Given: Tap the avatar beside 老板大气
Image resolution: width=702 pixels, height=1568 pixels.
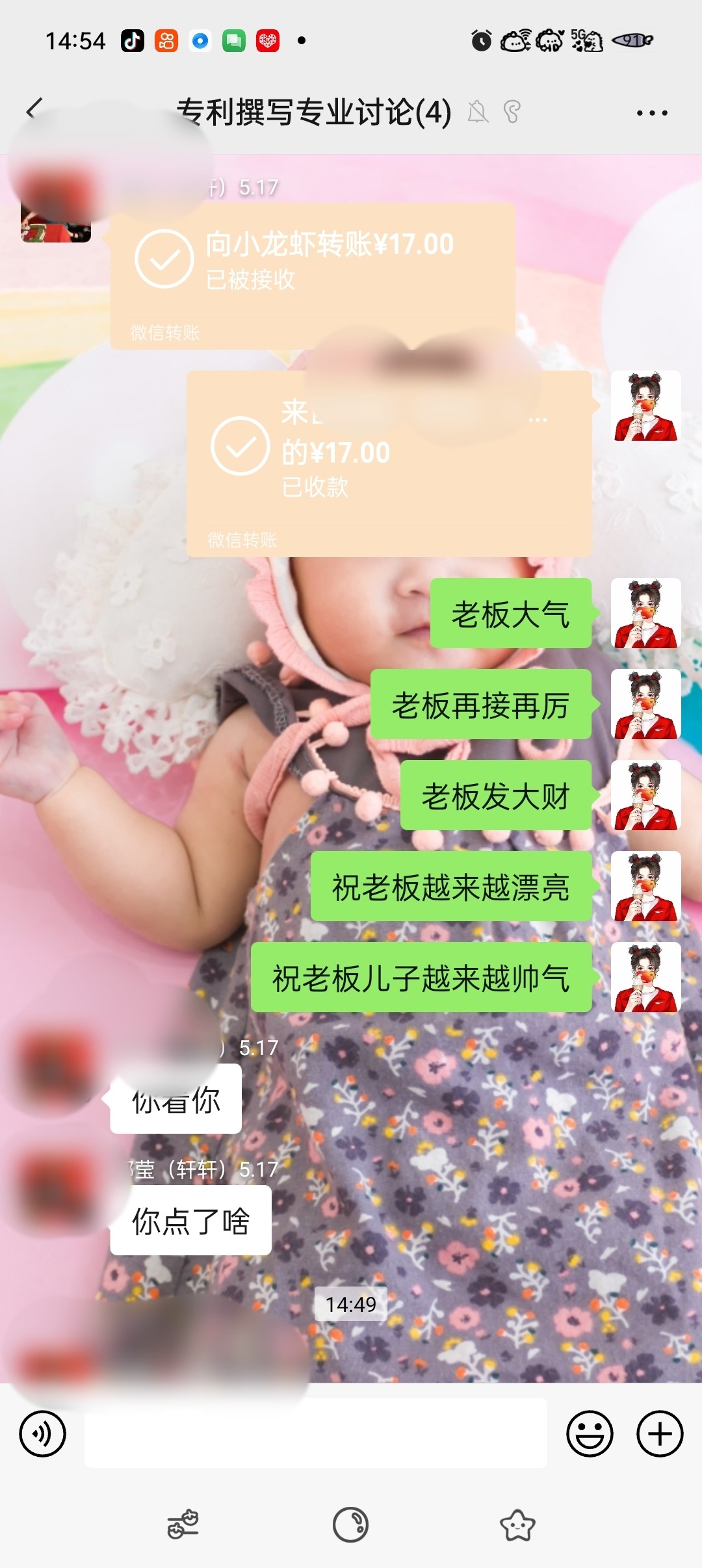Looking at the screenshot, I should [645, 613].
